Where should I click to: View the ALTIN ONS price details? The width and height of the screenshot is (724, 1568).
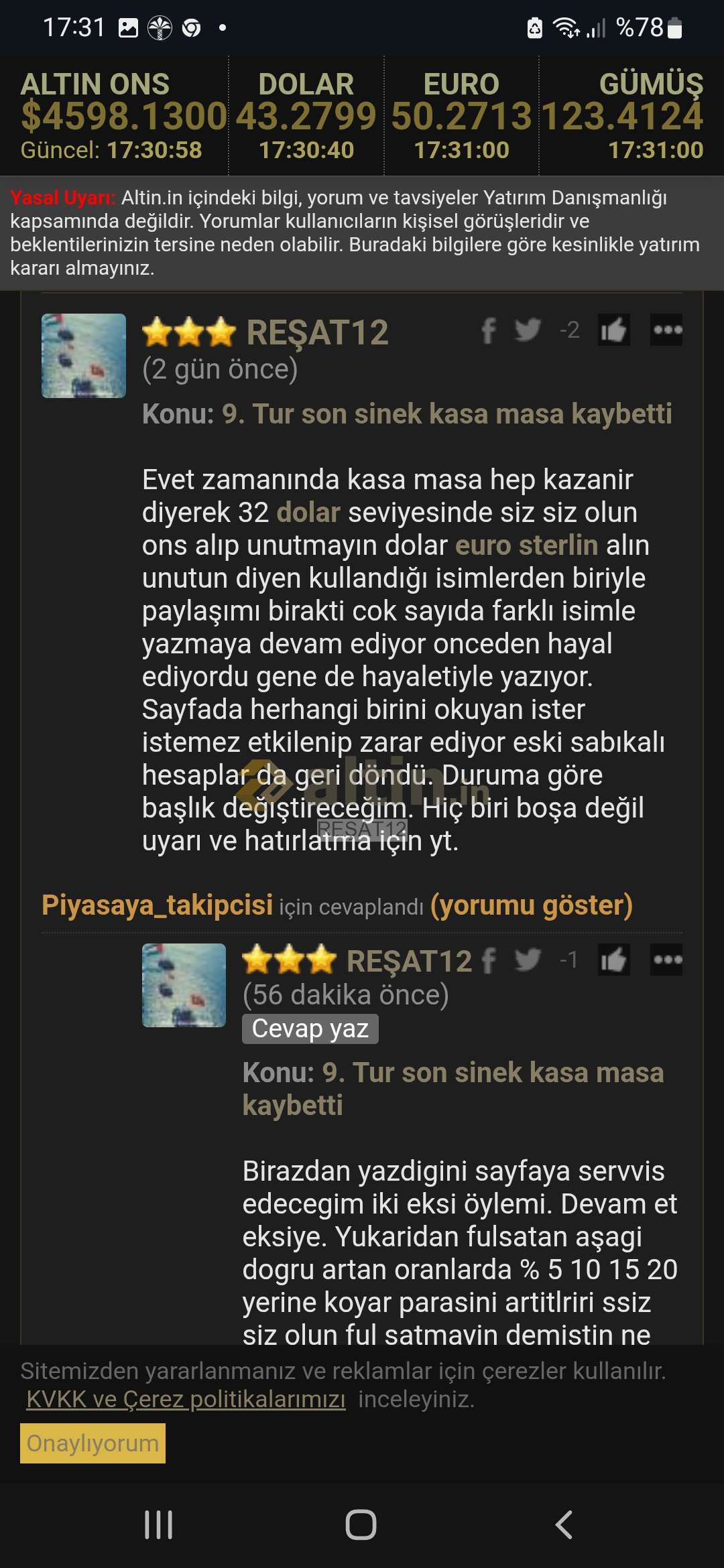[x=114, y=115]
